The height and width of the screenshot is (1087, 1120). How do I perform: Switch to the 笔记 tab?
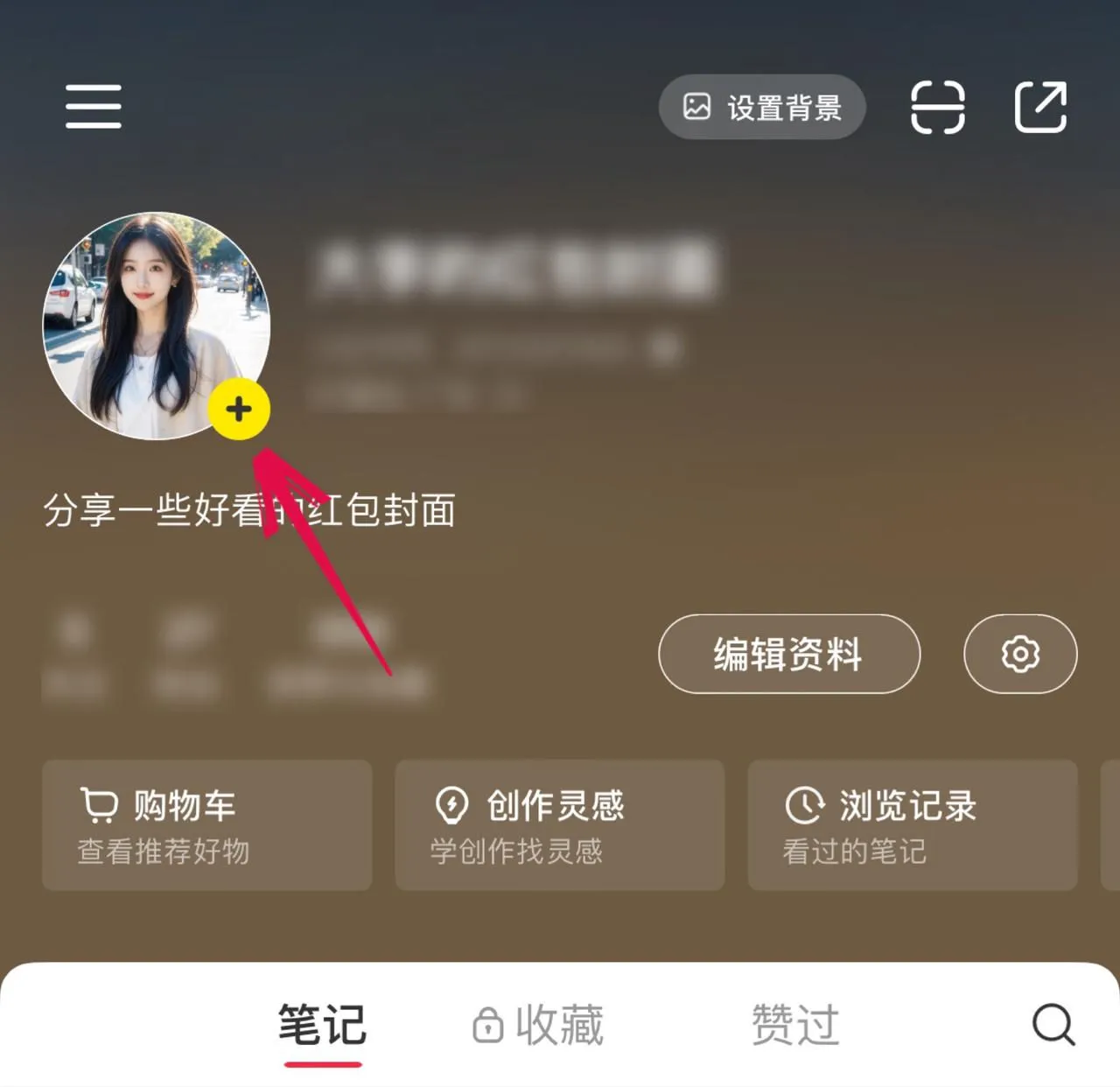(x=322, y=1024)
